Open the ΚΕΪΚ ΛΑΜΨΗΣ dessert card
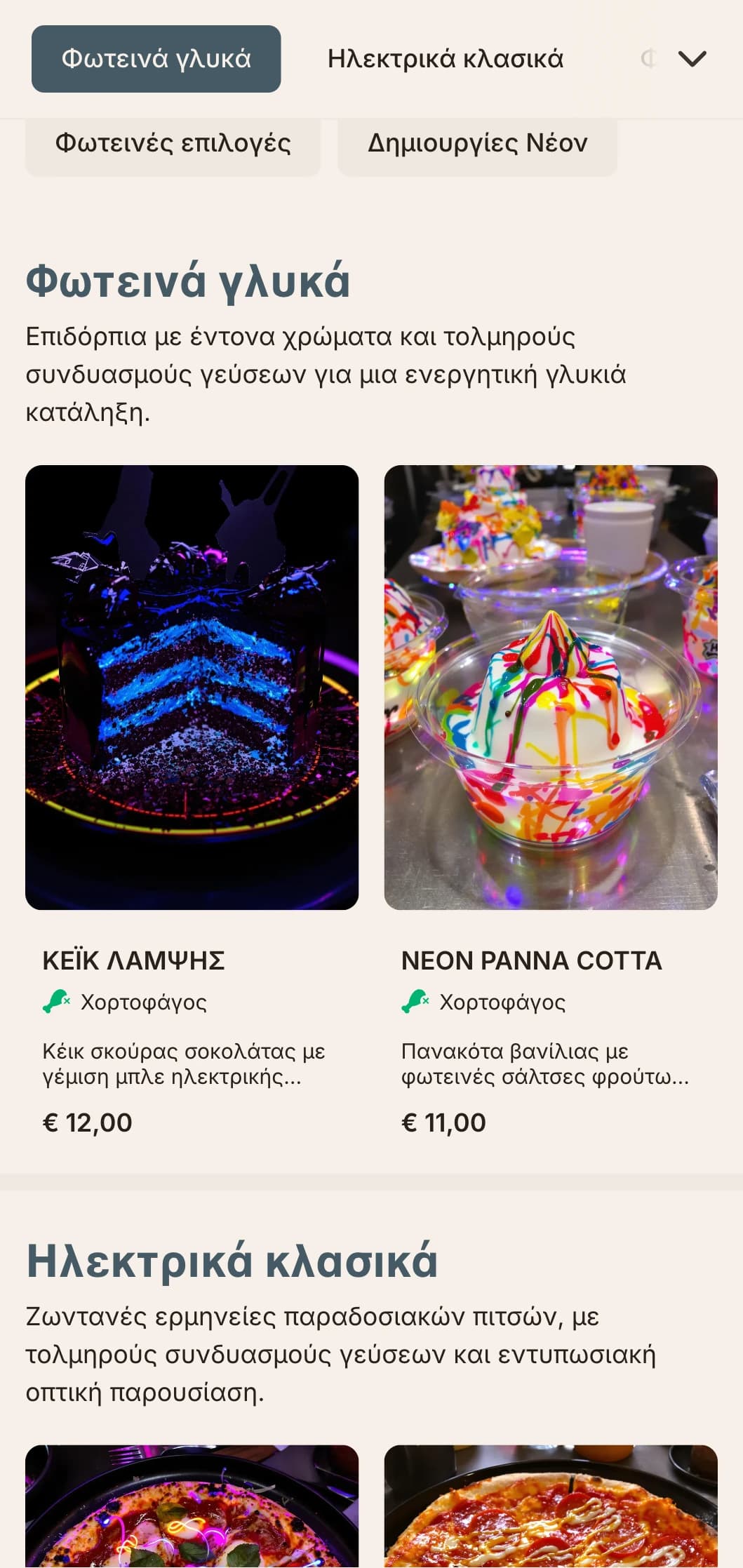The width and height of the screenshot is (743, 1568). point(192,800)
